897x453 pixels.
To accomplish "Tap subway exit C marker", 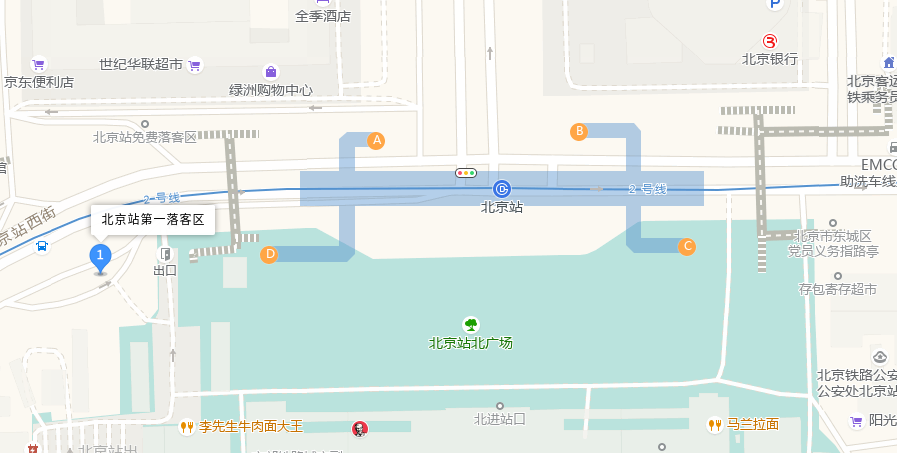I will point(687,246).
